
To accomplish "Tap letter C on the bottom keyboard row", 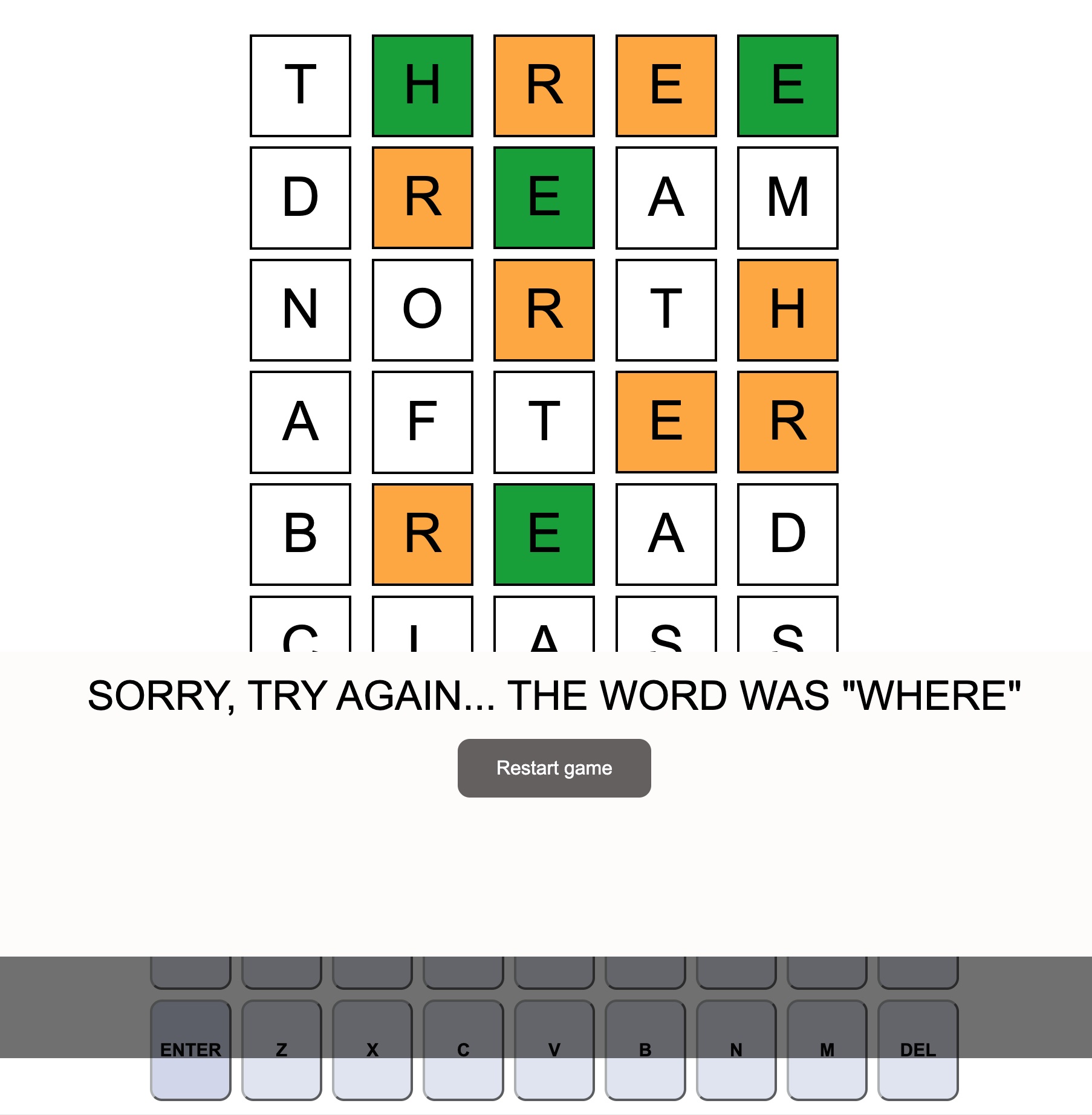I will click(x=463, y=1050).
